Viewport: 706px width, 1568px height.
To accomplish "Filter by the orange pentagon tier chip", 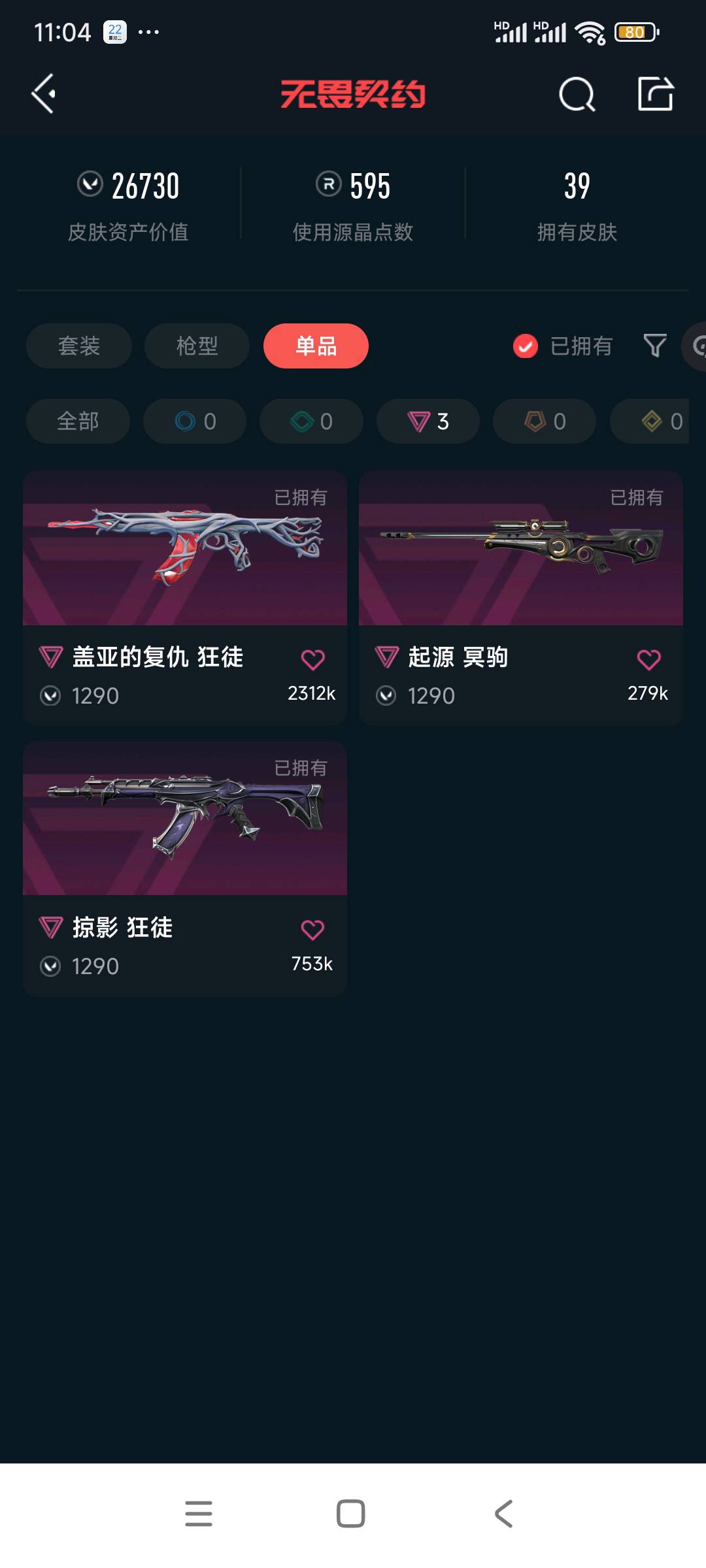I will pos(545,421).
